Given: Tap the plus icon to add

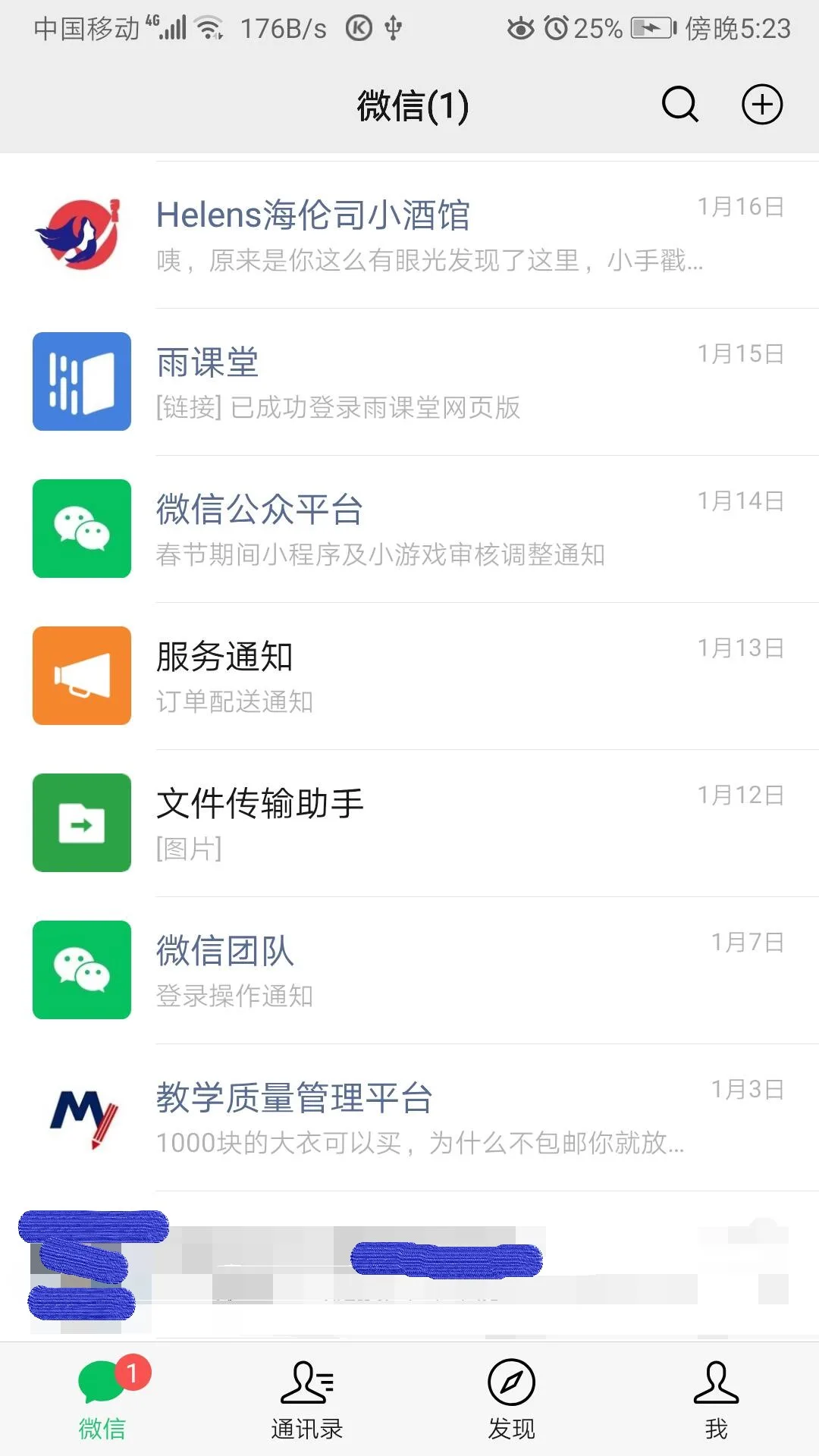Looking at the screenshot, I should pyautogui.click(x=761, y=105).
